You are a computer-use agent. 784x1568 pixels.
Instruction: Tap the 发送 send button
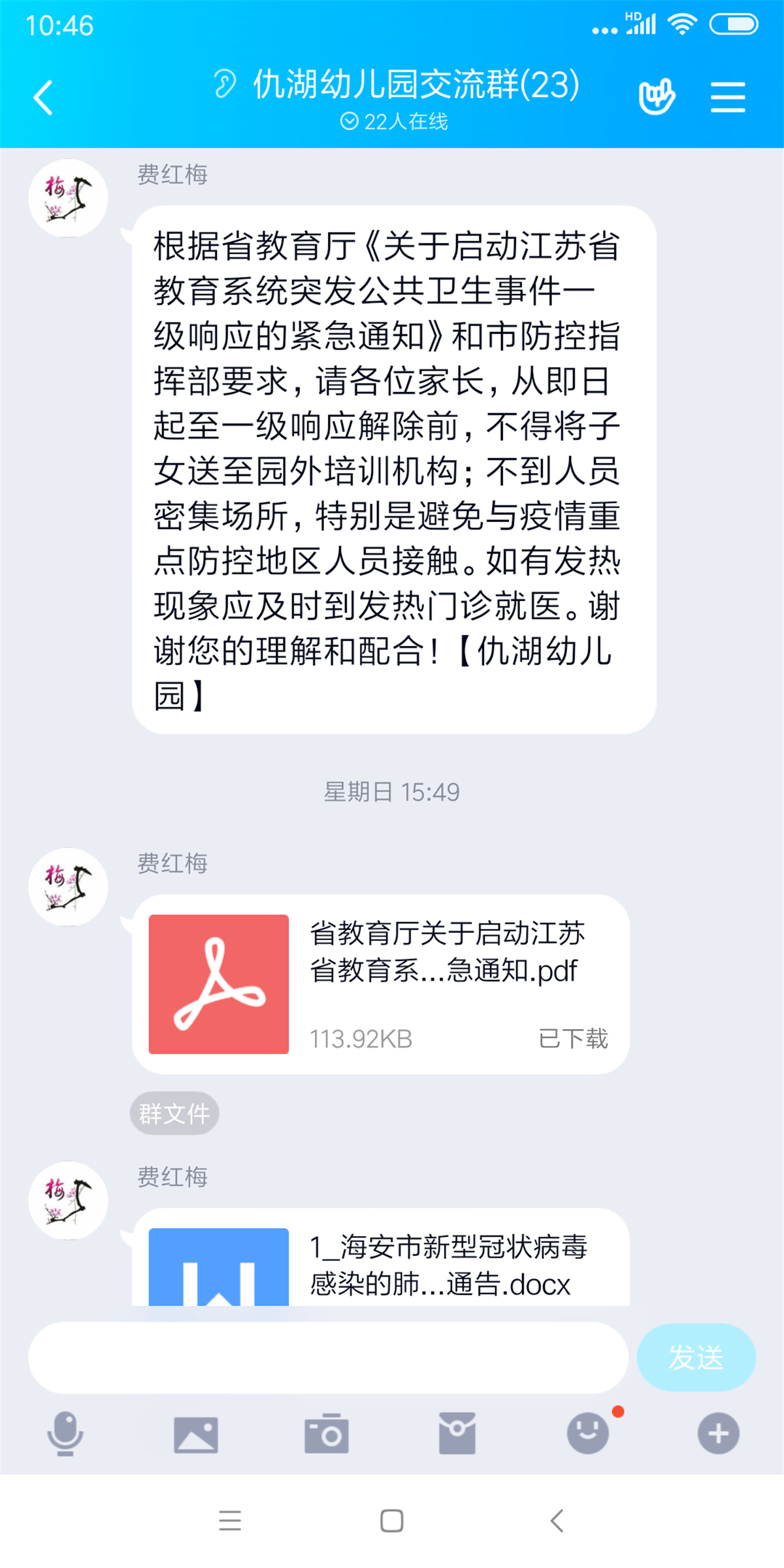coord(696,1358)
